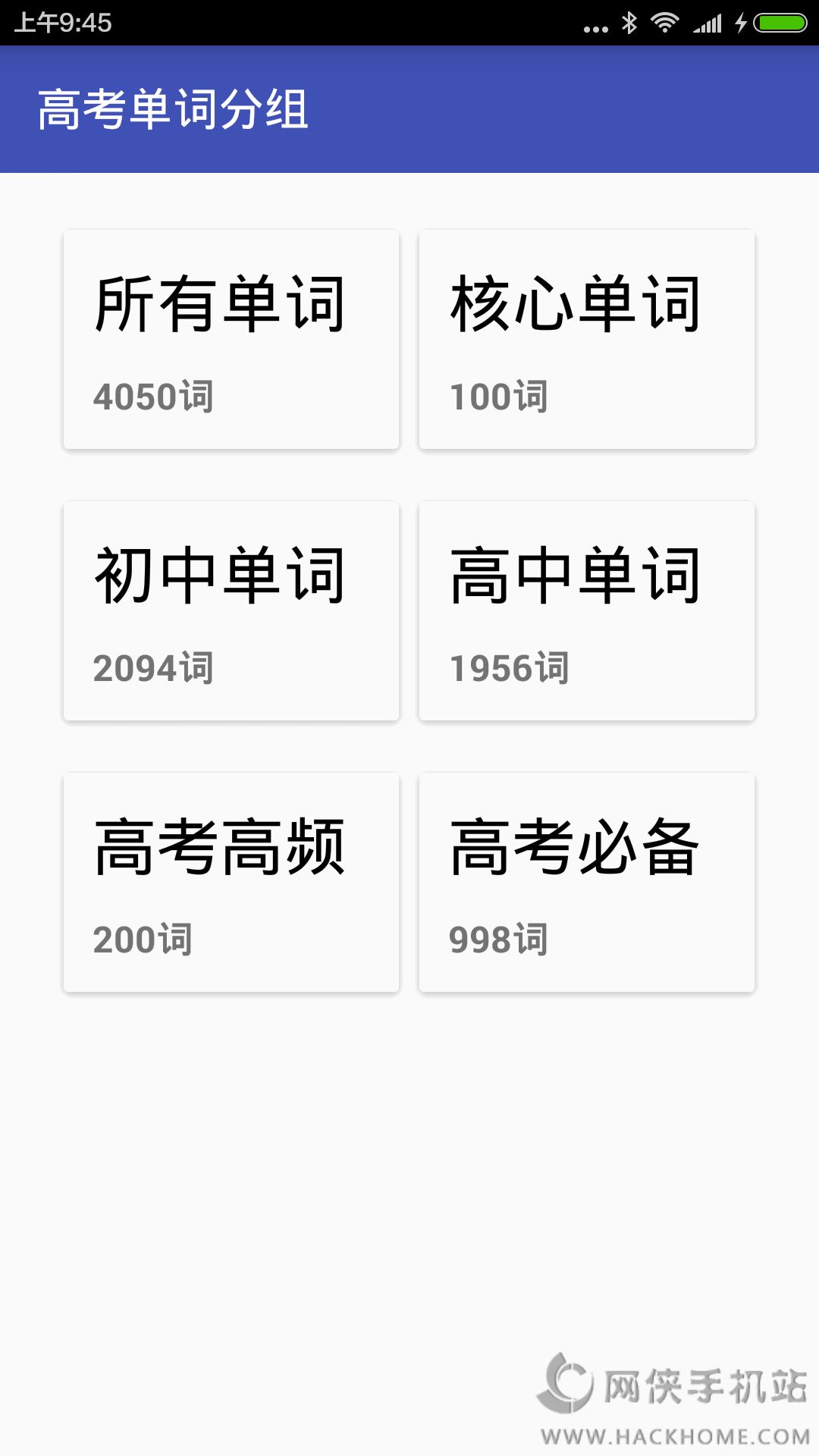Select the 高考必备 card with 998 words
This screenshot has width=819, height=1456.
[x=587, y=882]
